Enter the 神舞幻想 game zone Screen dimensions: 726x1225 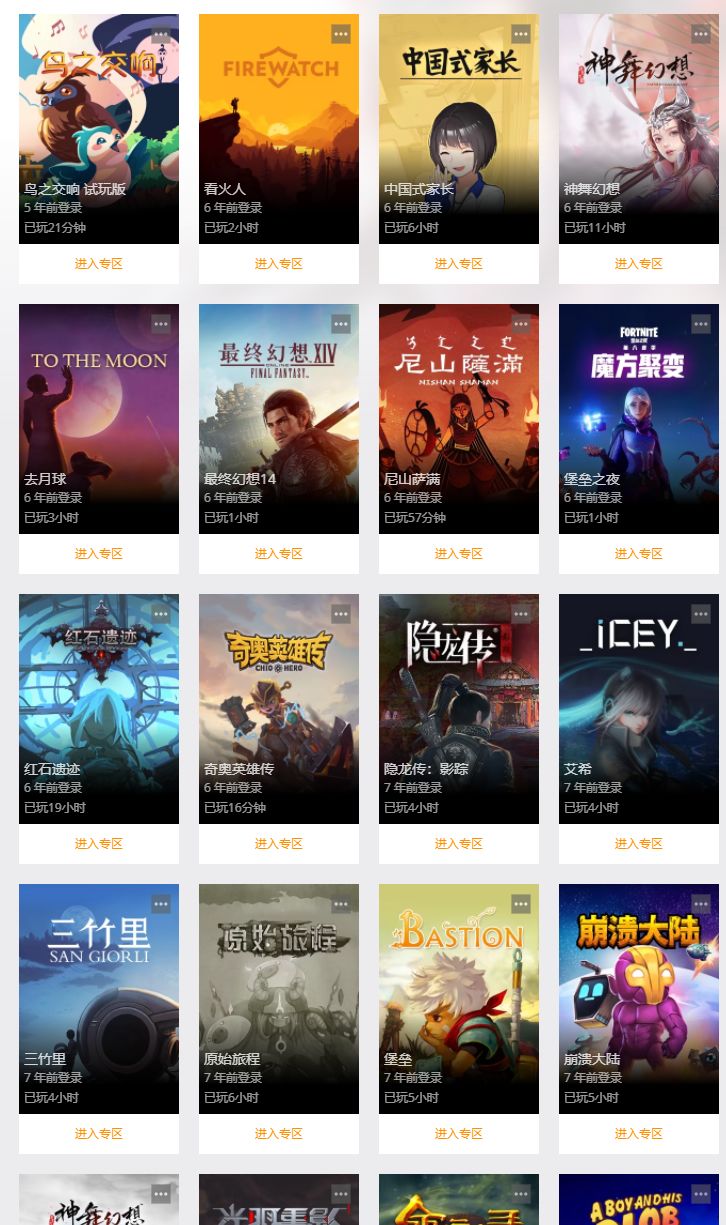pos(638,264)
